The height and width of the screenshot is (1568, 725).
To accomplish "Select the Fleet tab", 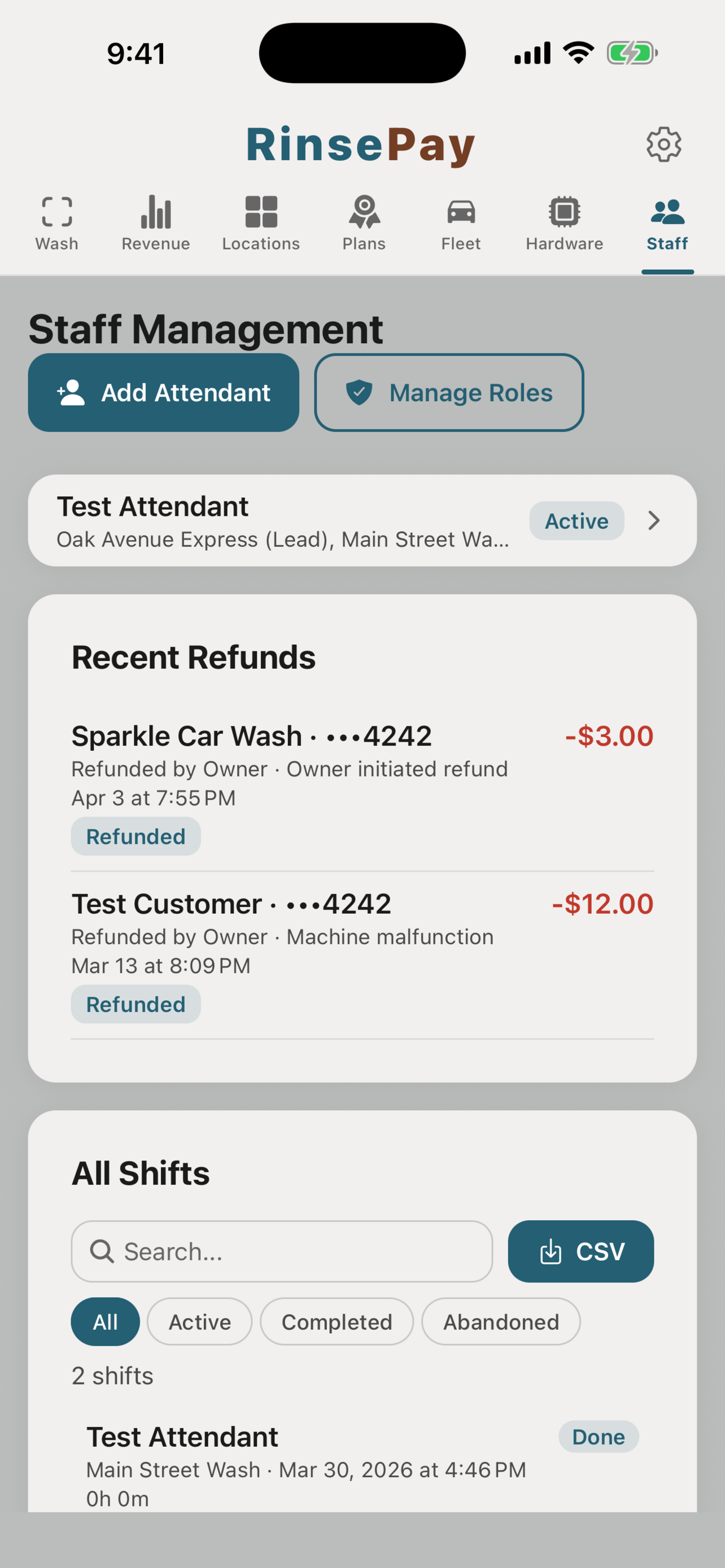I will (x=460, y=224).
